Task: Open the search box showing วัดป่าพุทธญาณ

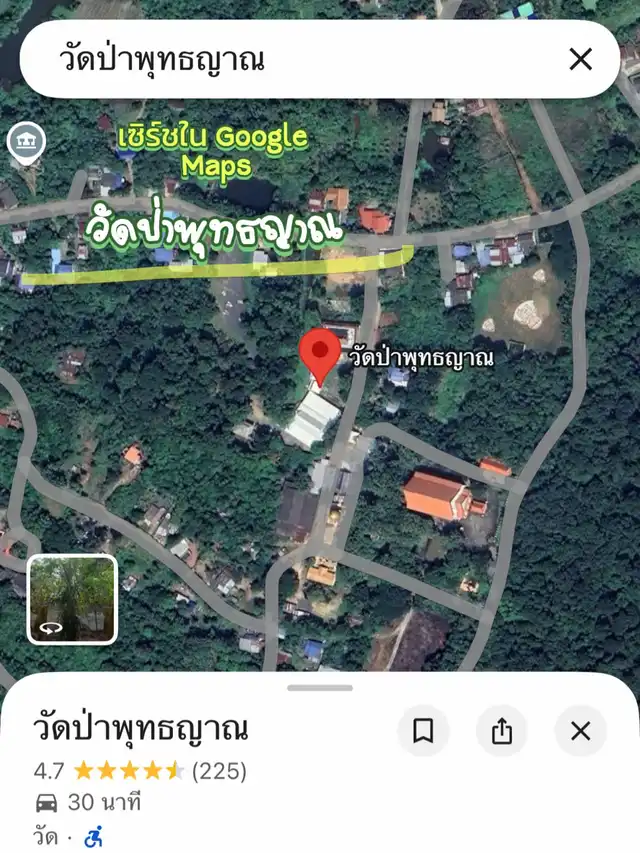Action: [280, 60]
